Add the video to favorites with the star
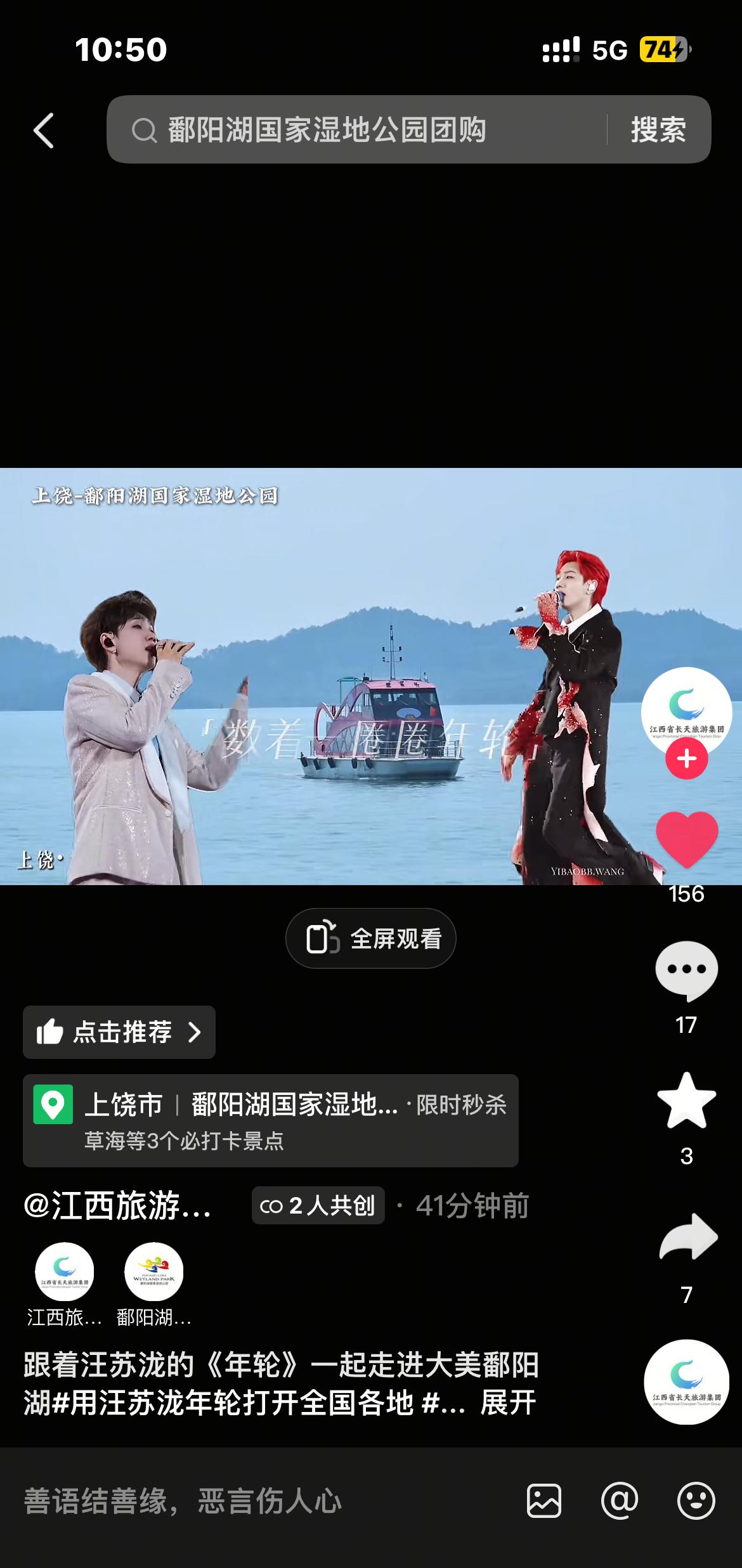Image resolution: width=742 pixels, height=1568 pixels. [686, 1101]
